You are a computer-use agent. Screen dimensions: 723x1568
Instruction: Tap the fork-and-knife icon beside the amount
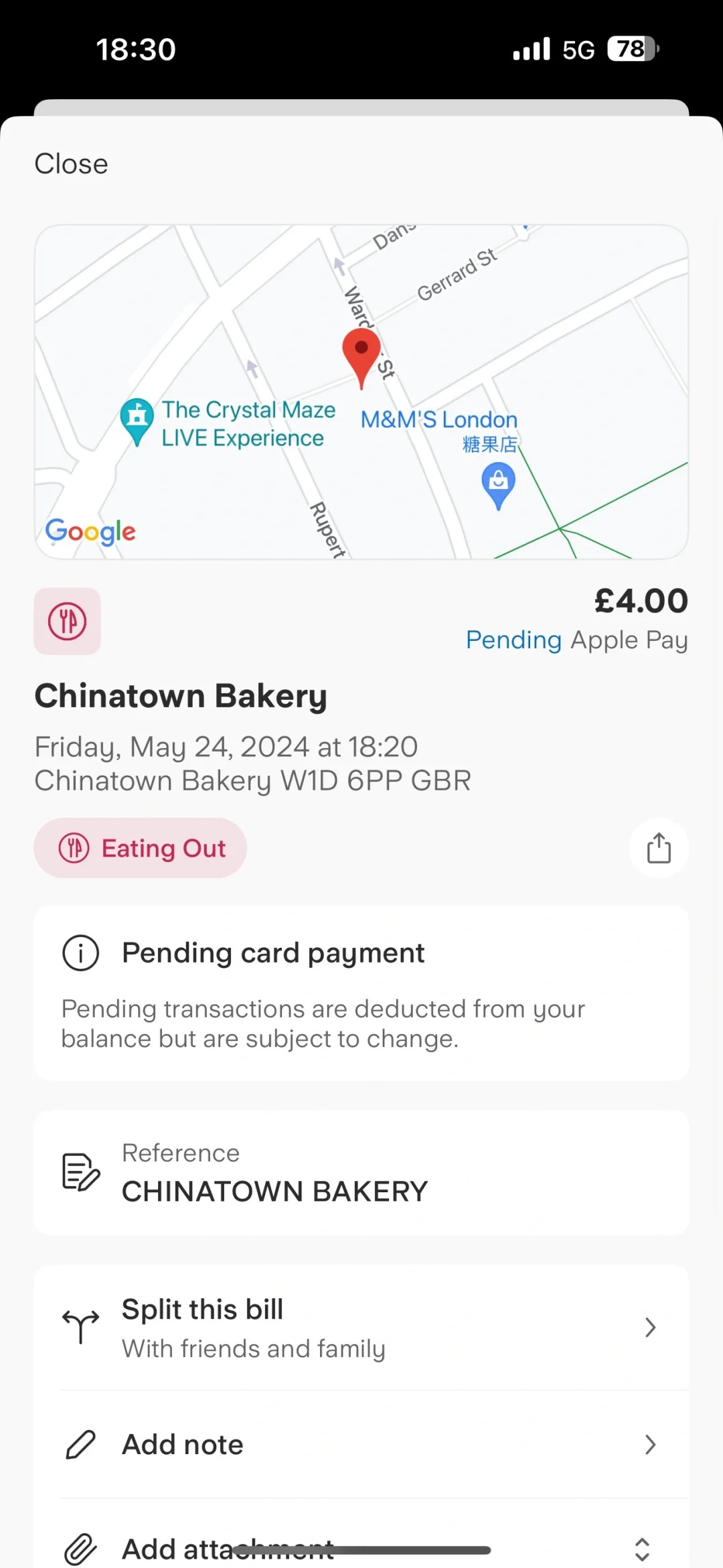point(67,621)
